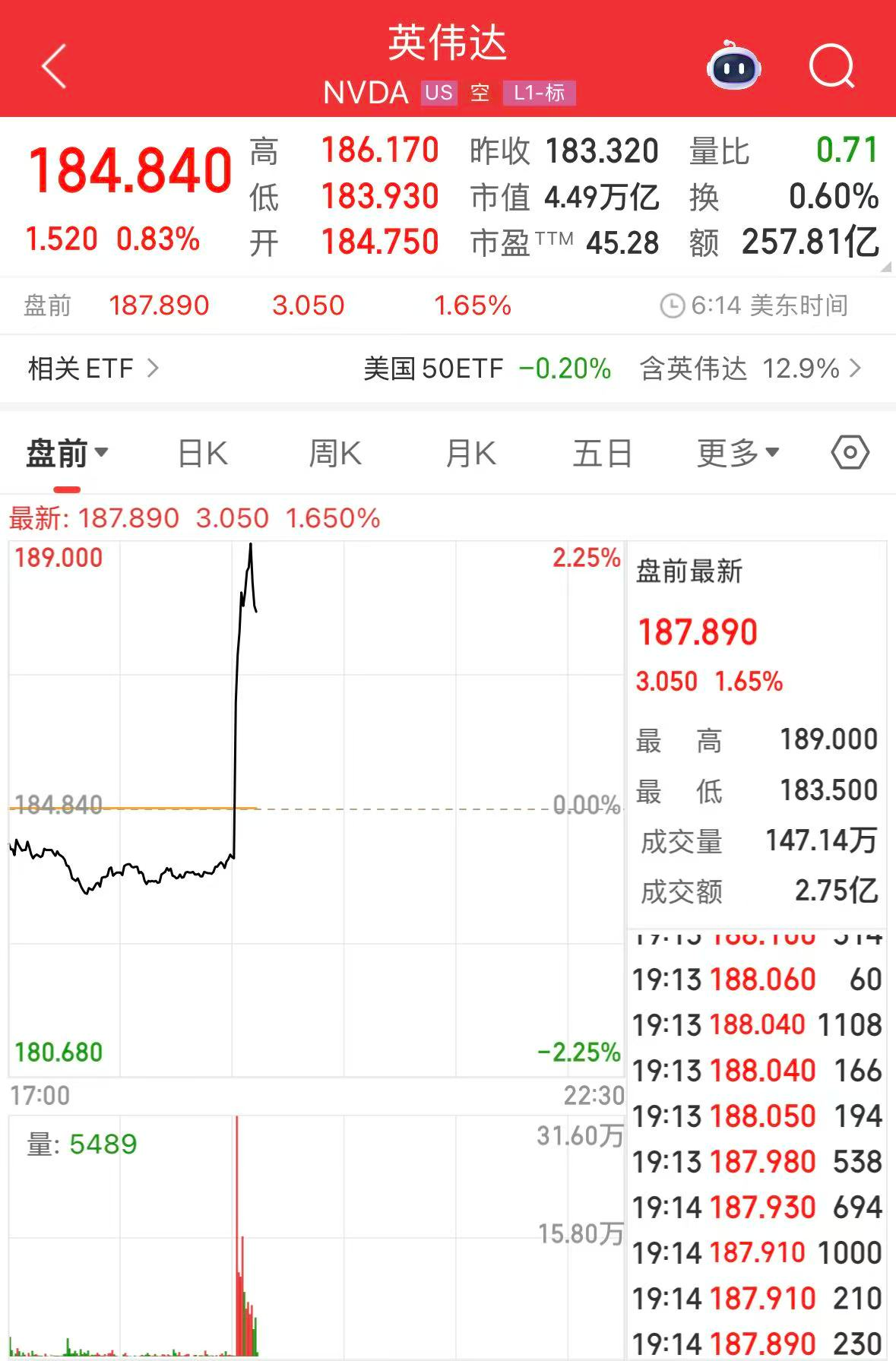
Task: Switch to the 五日 tab
Action: coord(601,451)
